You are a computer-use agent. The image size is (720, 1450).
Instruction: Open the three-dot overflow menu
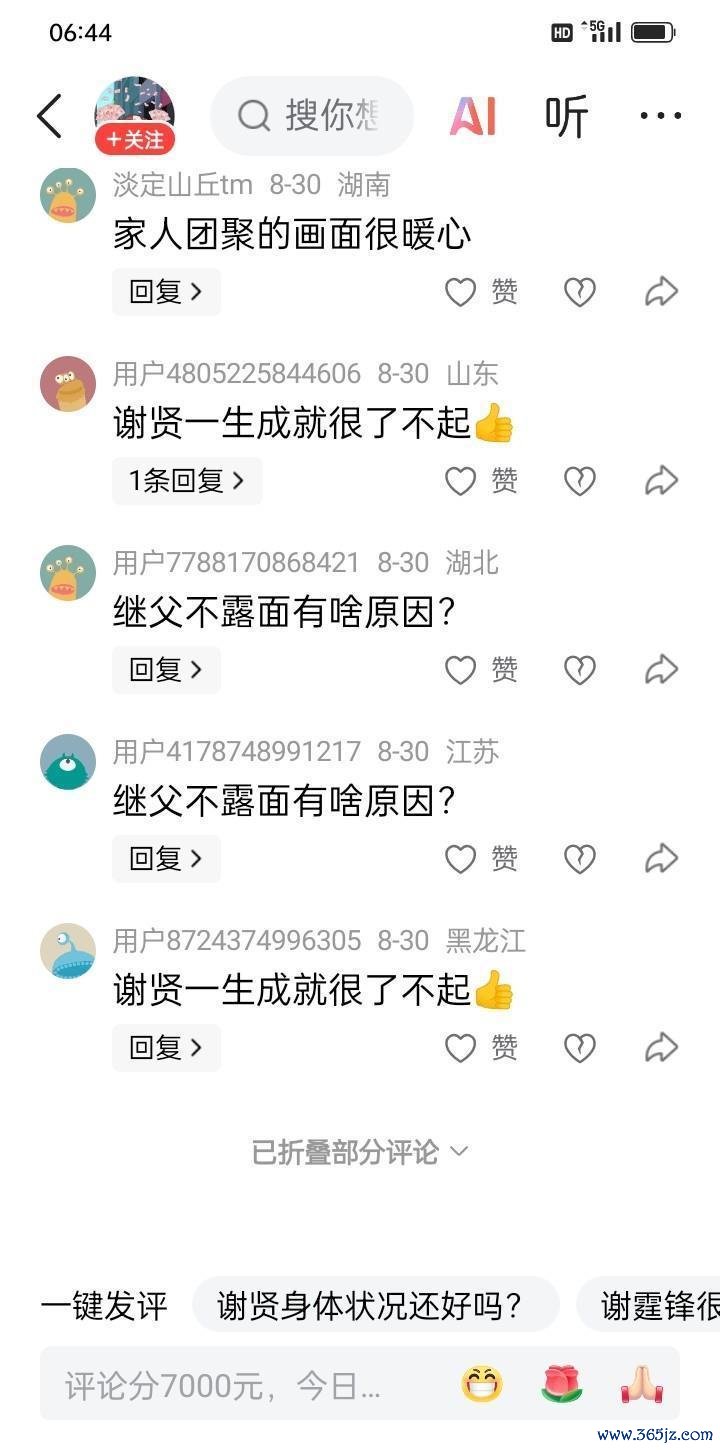pyautogui.click(x=660, y=116)
